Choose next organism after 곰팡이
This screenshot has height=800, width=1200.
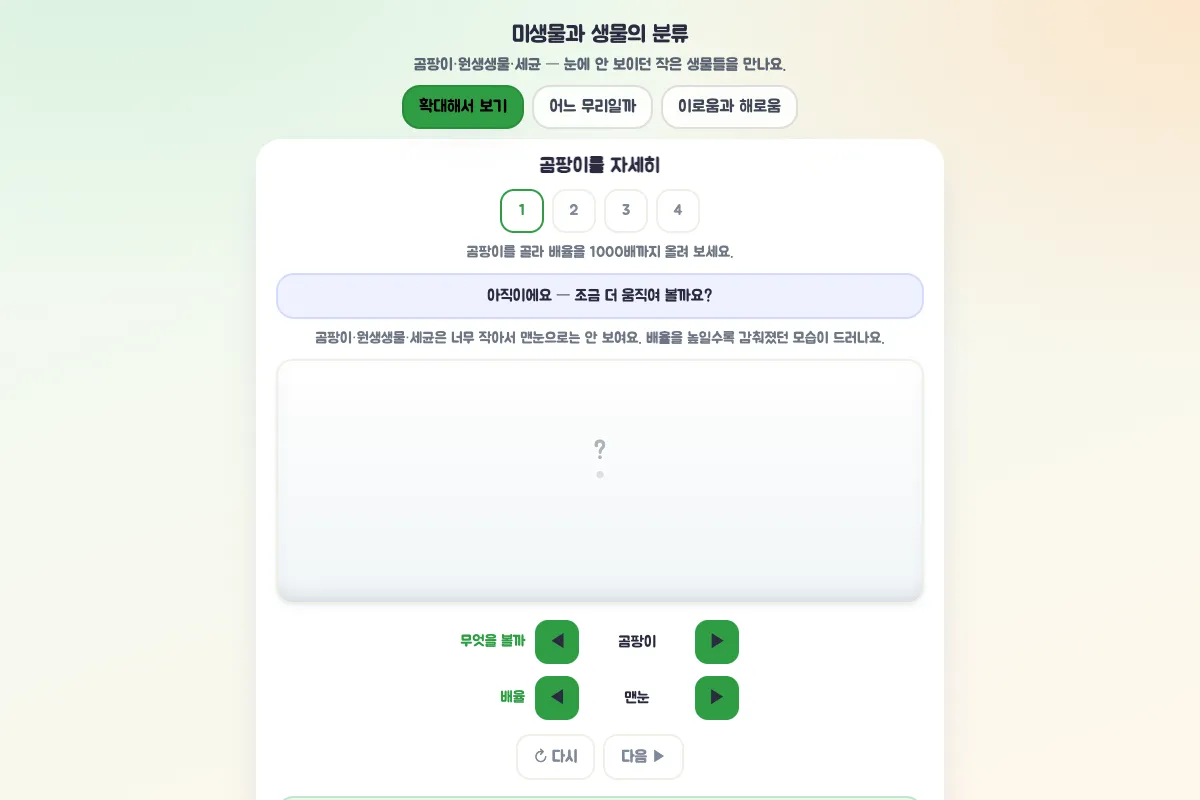pyautogui.click(x=717, y=642)
